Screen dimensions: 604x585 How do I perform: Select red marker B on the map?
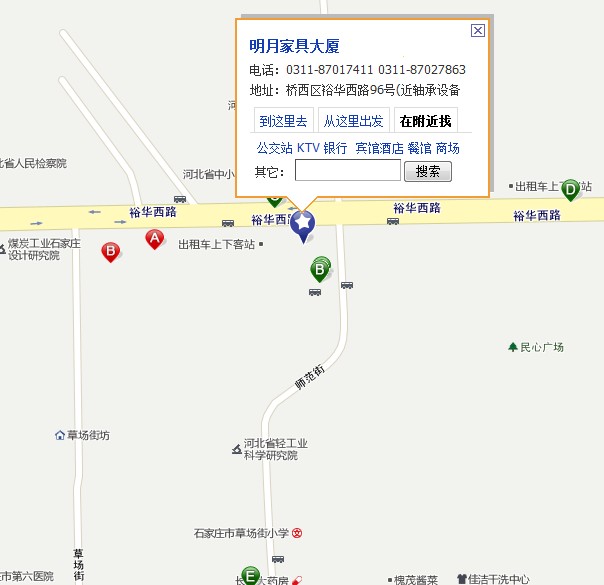coord(111,251)
